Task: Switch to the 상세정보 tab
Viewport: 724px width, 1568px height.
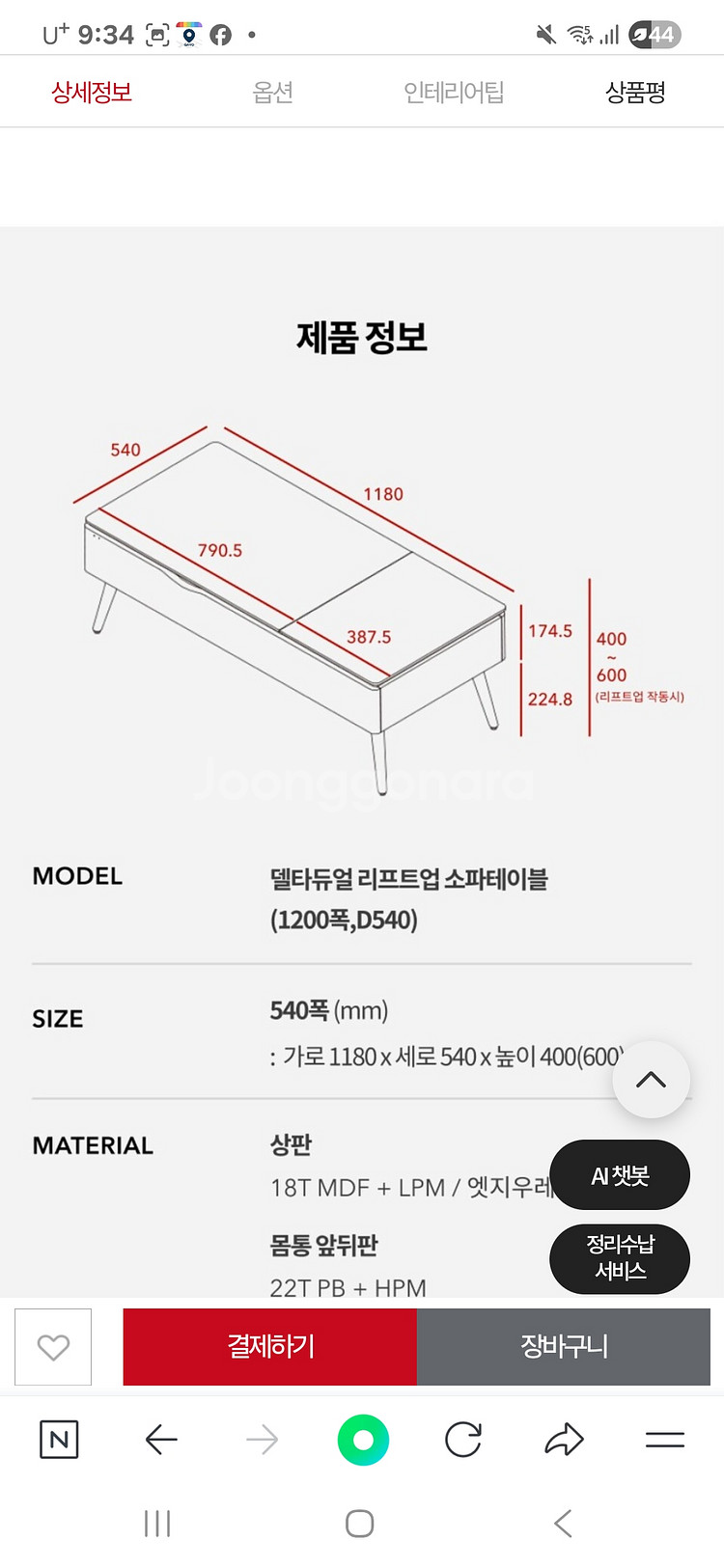Action: (92, 92)
